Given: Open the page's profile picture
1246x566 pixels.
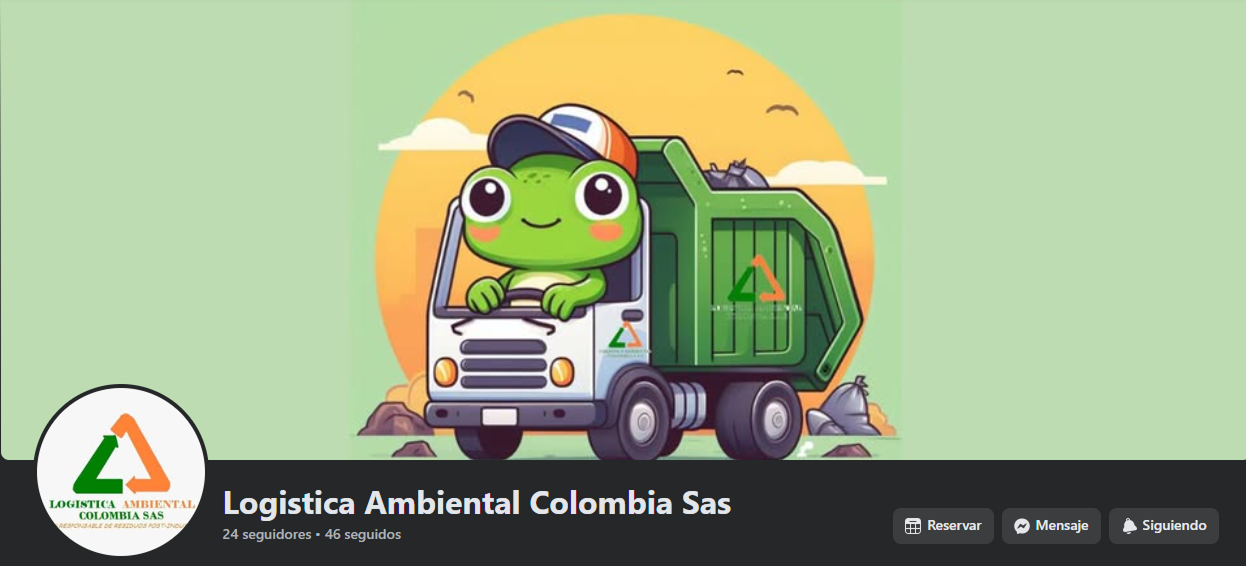Looking at the screenshot, I should coord(121,471).
